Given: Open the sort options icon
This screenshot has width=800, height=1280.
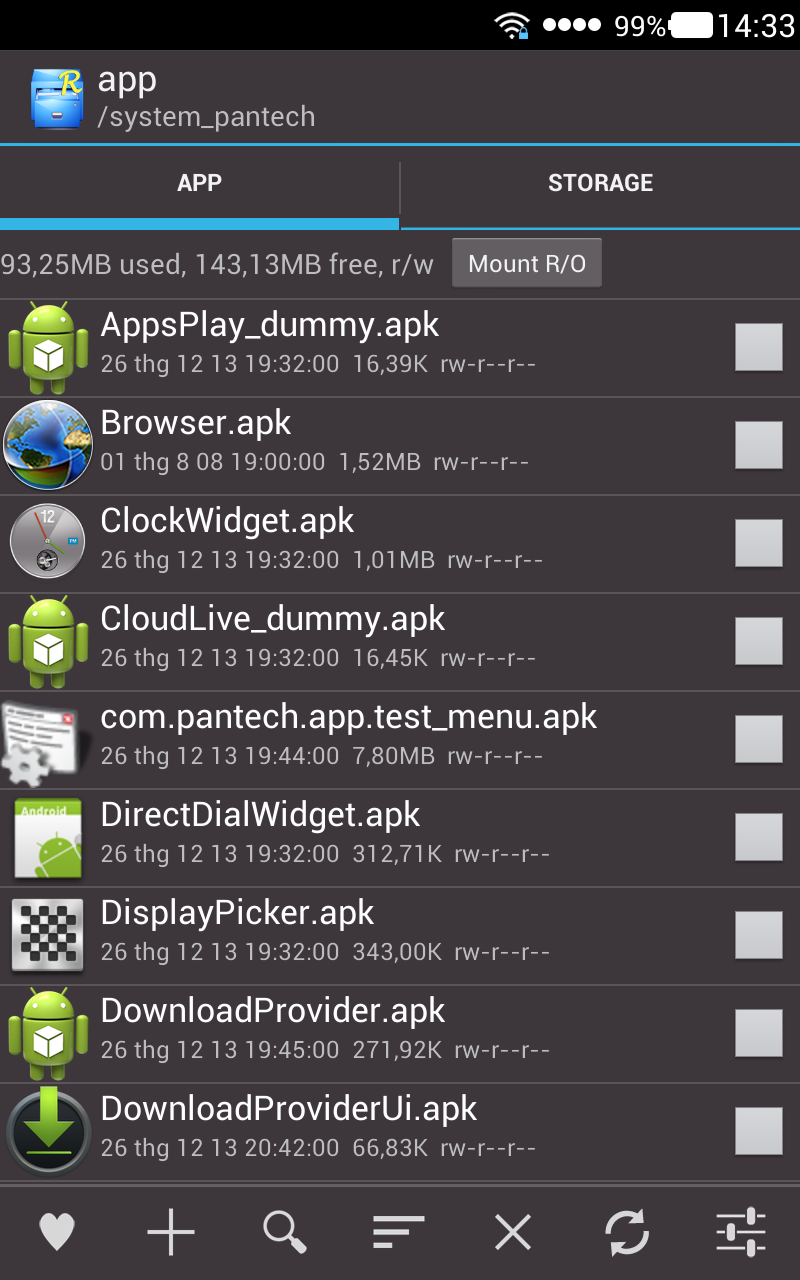Looking at the screenshot, I should click(x=399, y=1231).
